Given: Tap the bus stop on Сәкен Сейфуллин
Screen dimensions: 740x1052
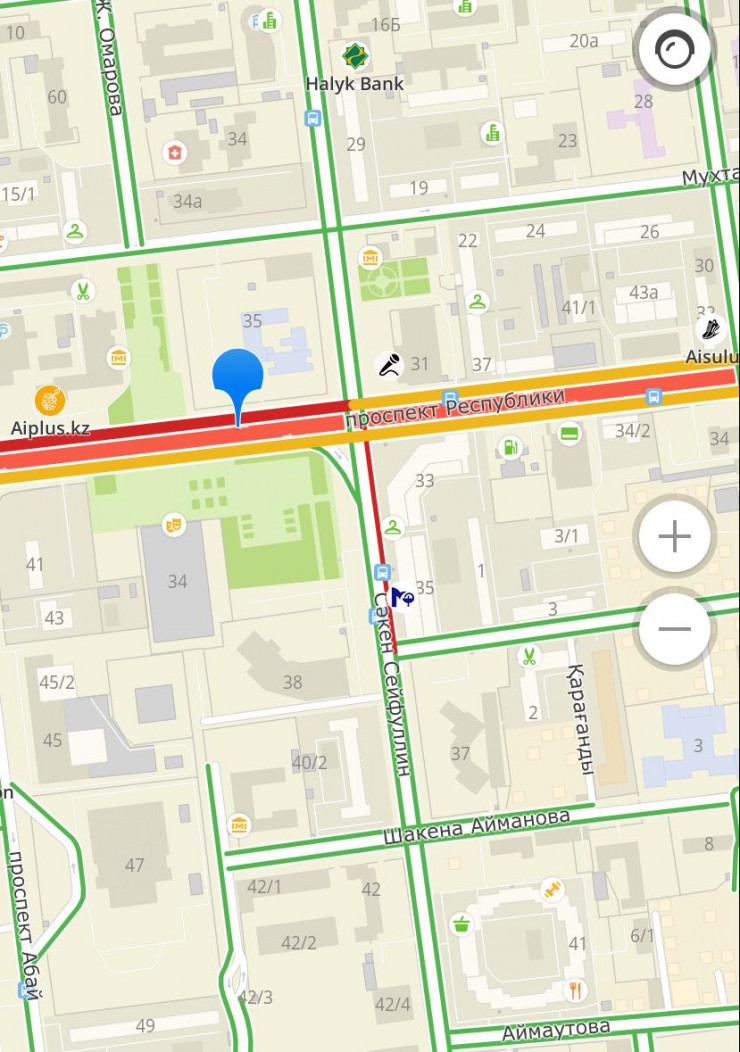Looking at the screenshot, I should coord(381,573).
